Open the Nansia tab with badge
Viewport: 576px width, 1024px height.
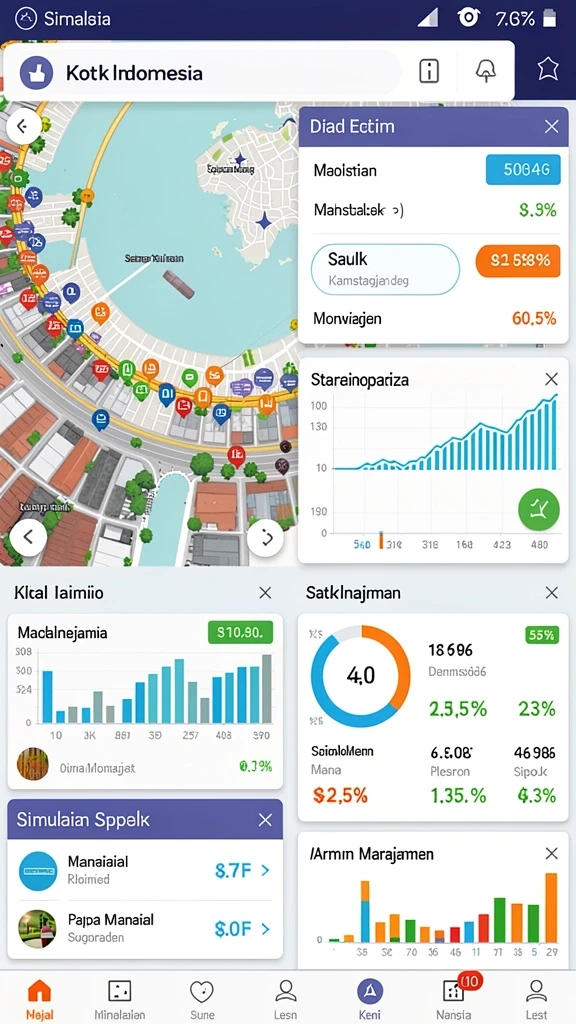[x=454, y=999]
